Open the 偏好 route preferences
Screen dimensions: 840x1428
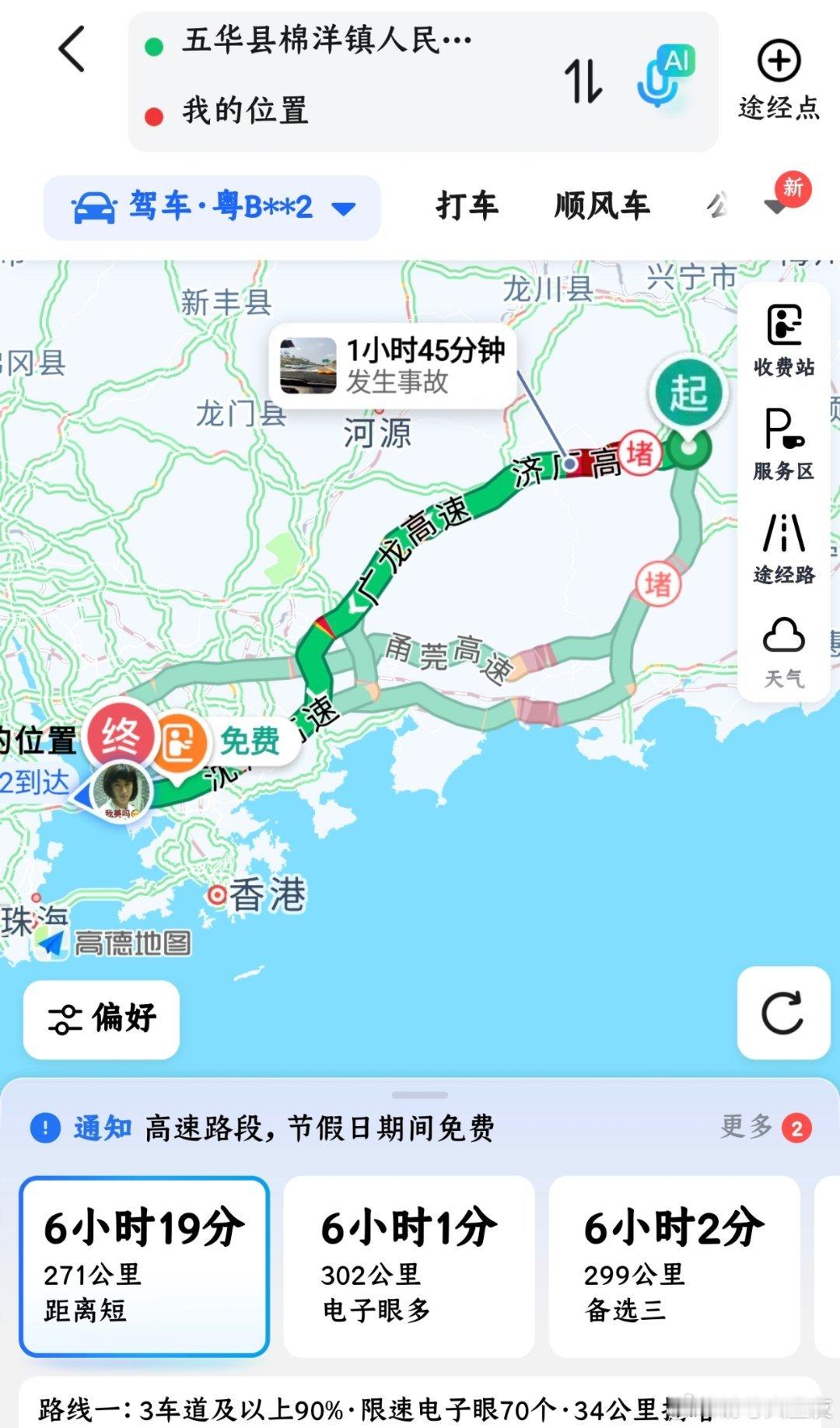coord(101,1019)
